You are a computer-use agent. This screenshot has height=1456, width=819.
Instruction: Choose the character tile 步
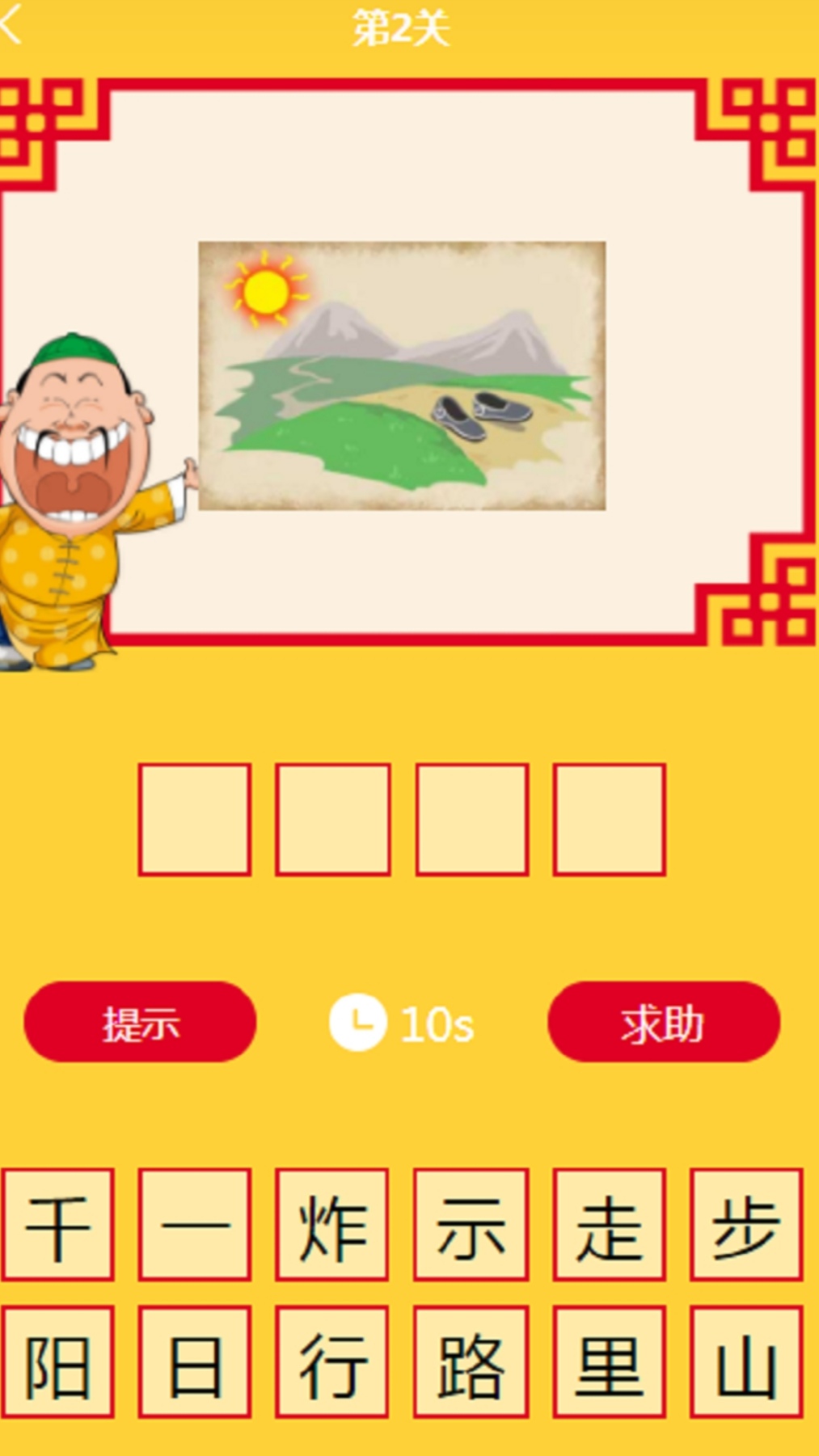pos(746,1225)
